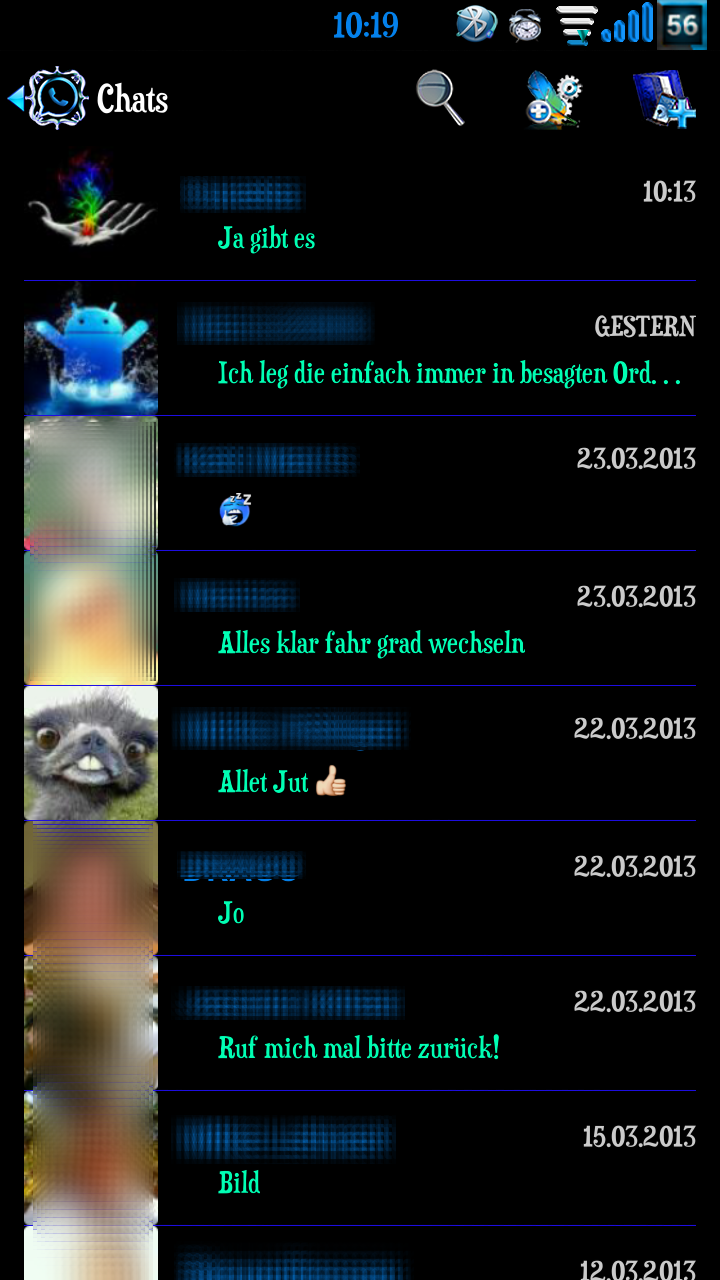View the ostrich profile picture
The height and width of the screenshot is (1280, 720).
point(91,753)
